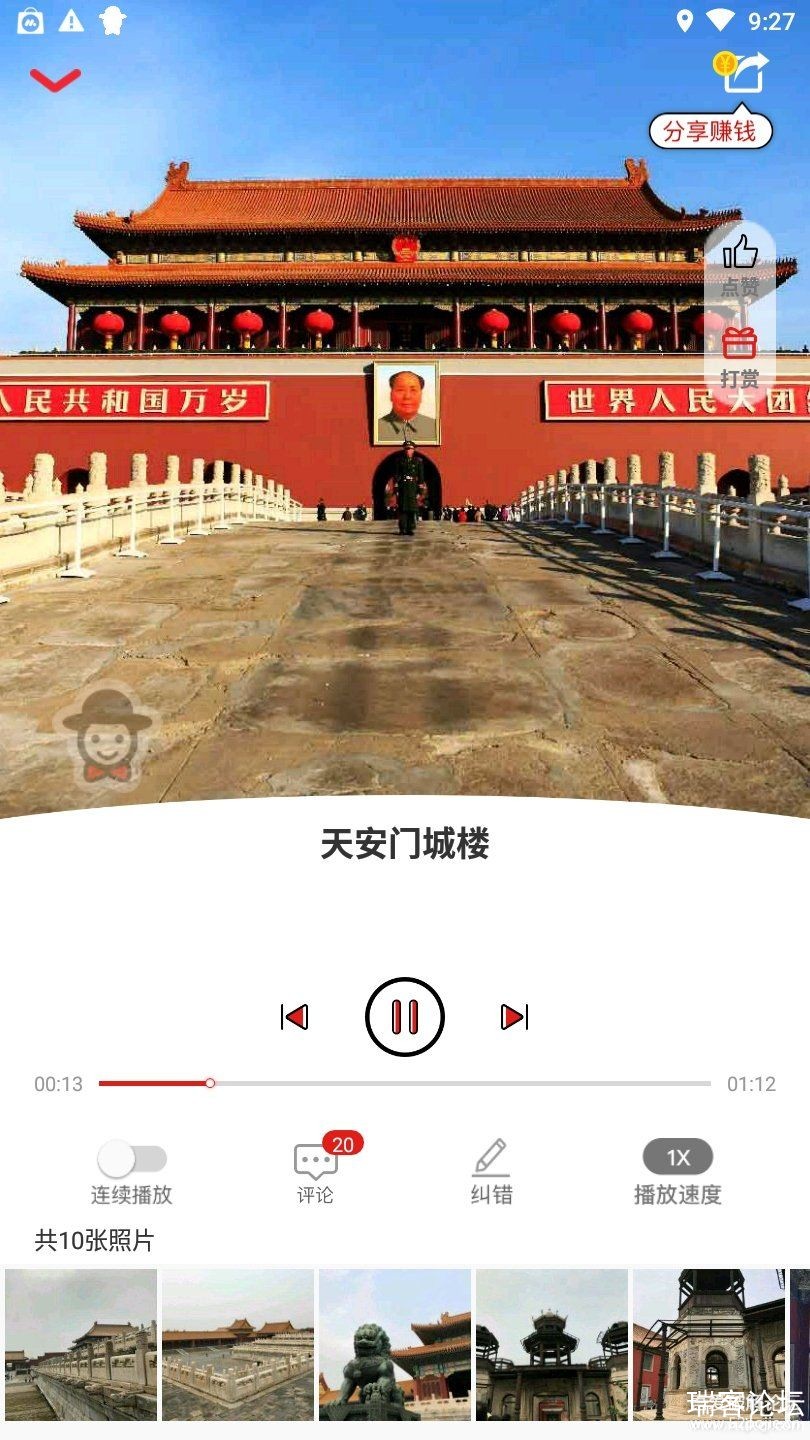Collapse the player with the red chevron
This screenshot has height=1440, width=810.
[55, 80]
